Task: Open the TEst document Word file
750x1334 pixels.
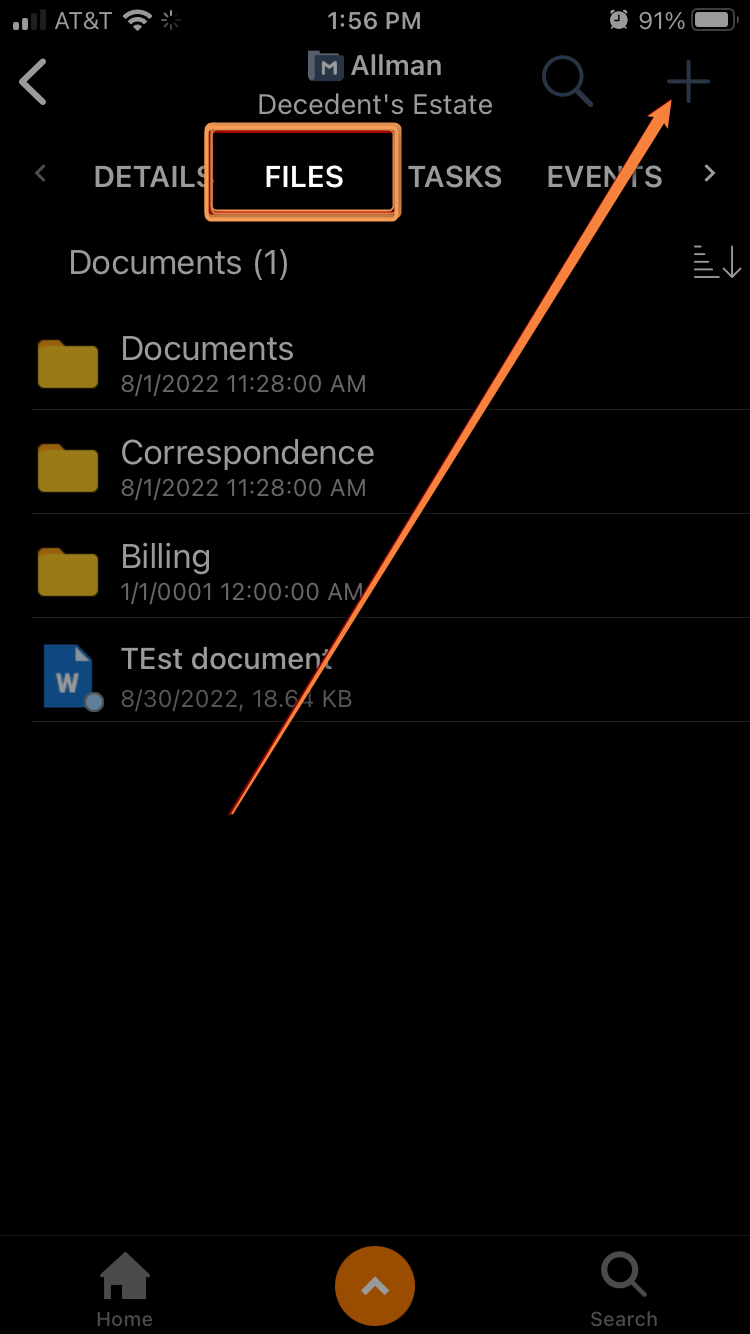Action: pyautogui.click(x=390, y=676)
